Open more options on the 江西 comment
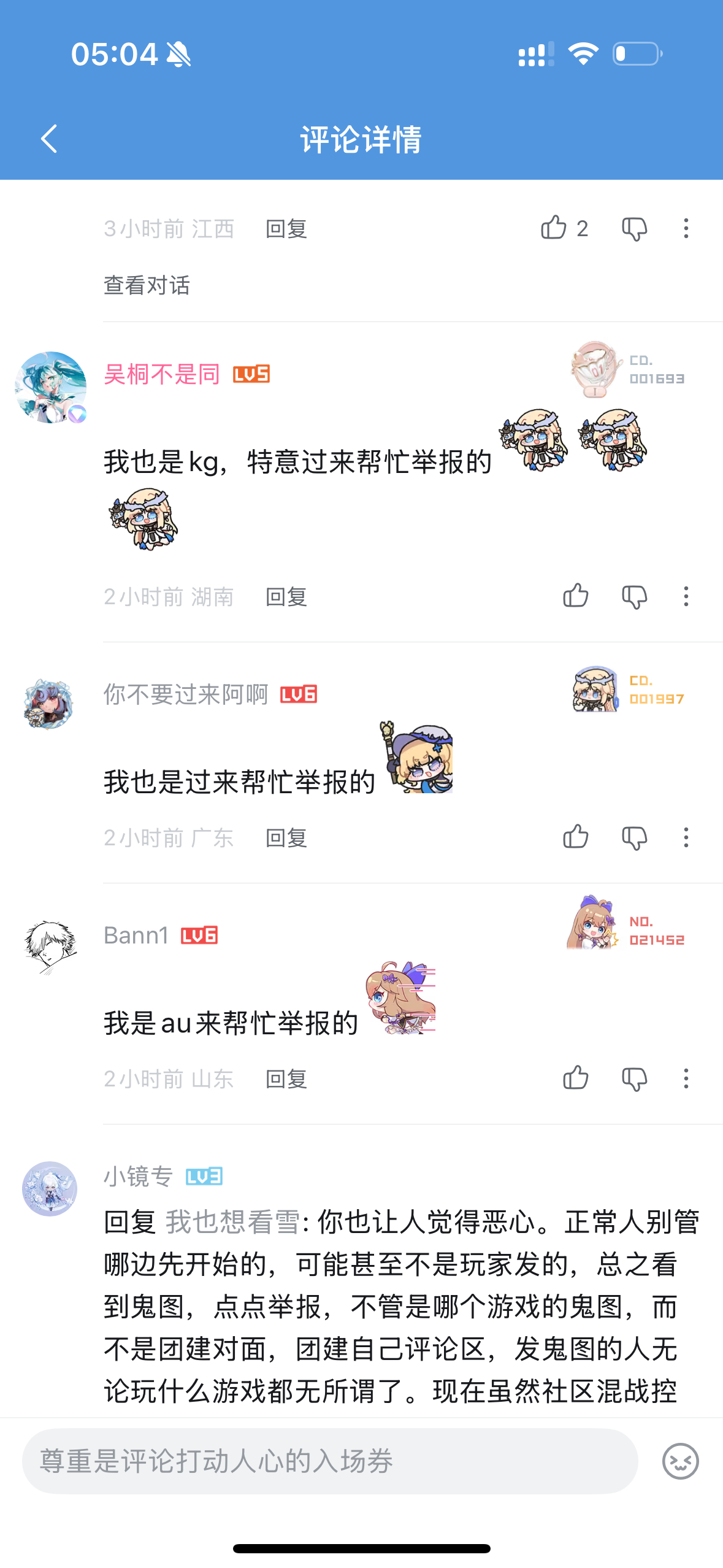This screenshot has height=1568, width=723. pyautogui.click(x=686, y=229)
